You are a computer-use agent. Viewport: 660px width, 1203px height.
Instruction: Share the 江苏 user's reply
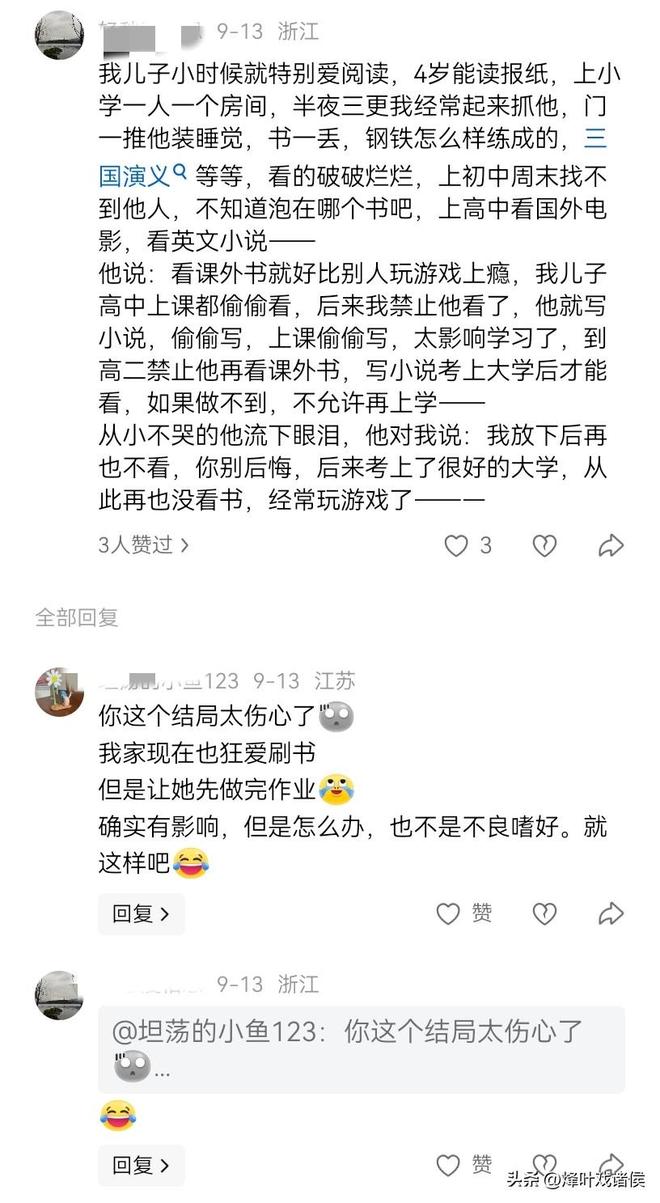610,913
